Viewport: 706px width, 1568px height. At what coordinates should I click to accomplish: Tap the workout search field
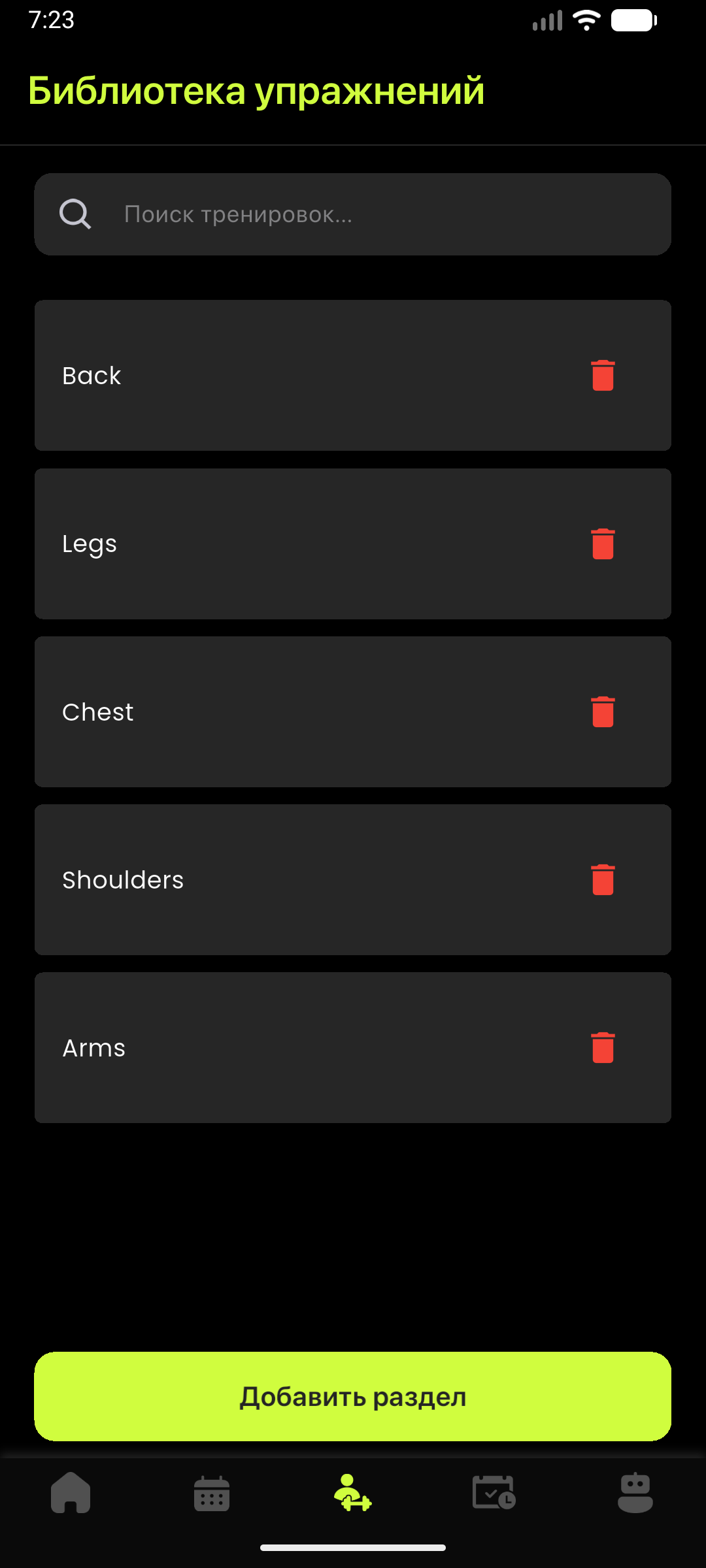(353, 214)
